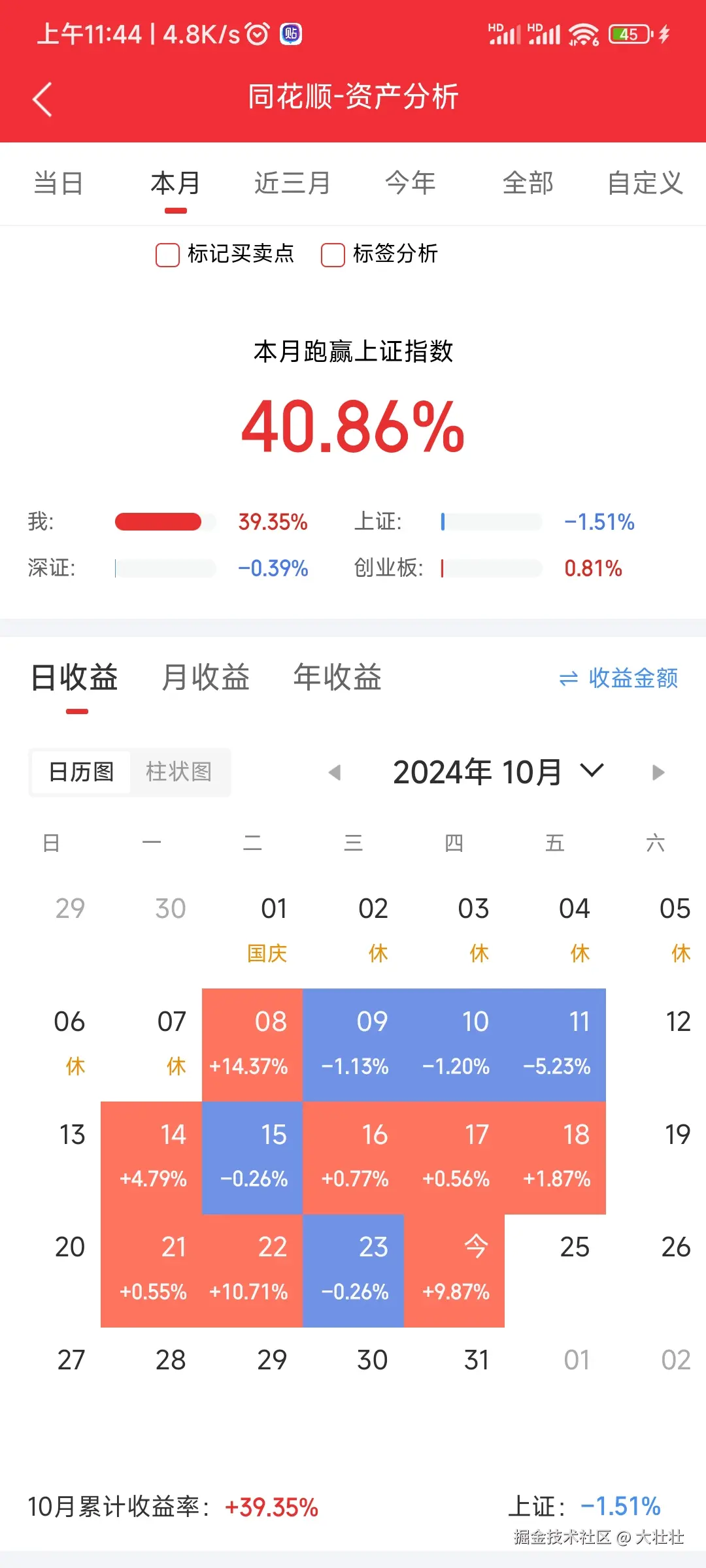Switch to the 当日 tab
Screen dimensions: 706x1568
[58, 184]
